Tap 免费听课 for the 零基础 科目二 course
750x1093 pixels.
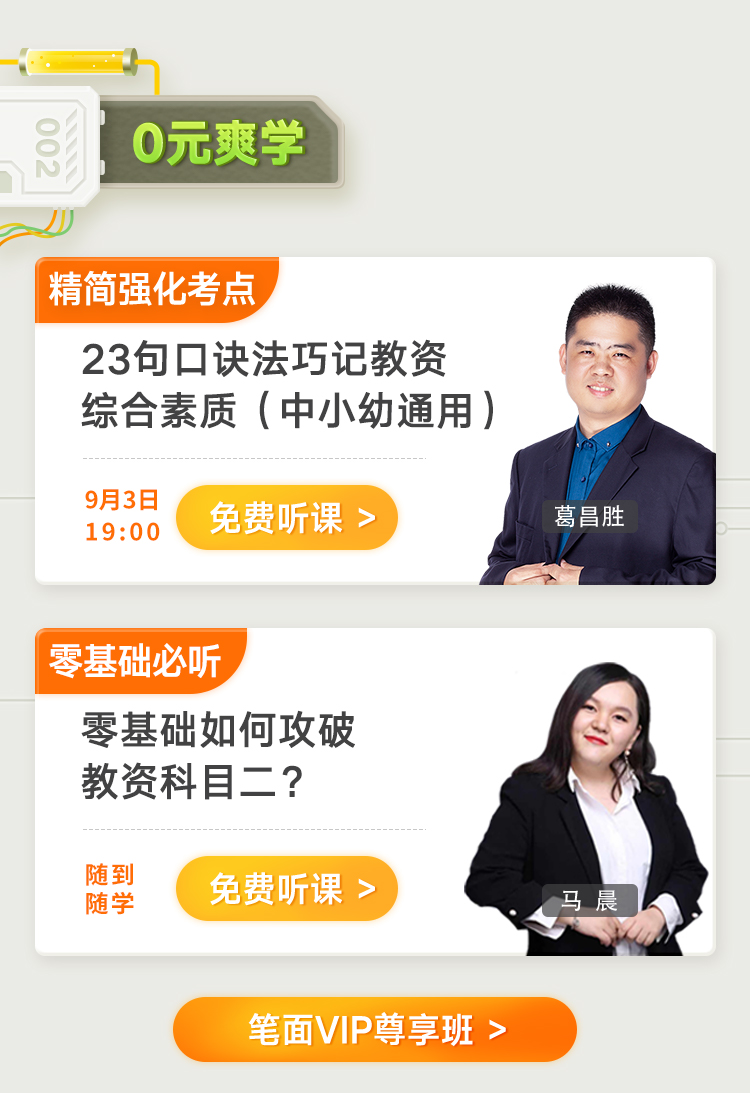tap(287, 889)
